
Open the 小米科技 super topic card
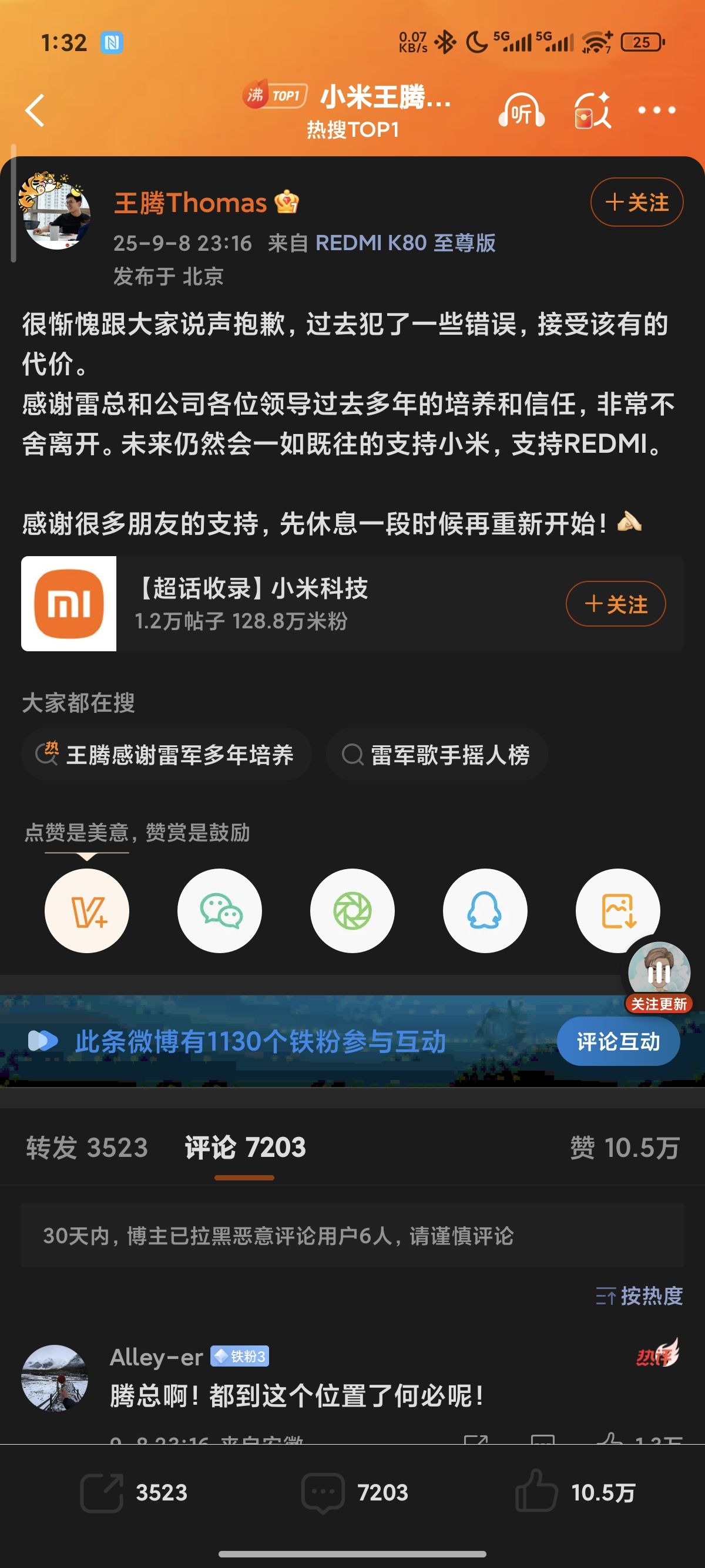pyautogui.click(x=352, y=604)
